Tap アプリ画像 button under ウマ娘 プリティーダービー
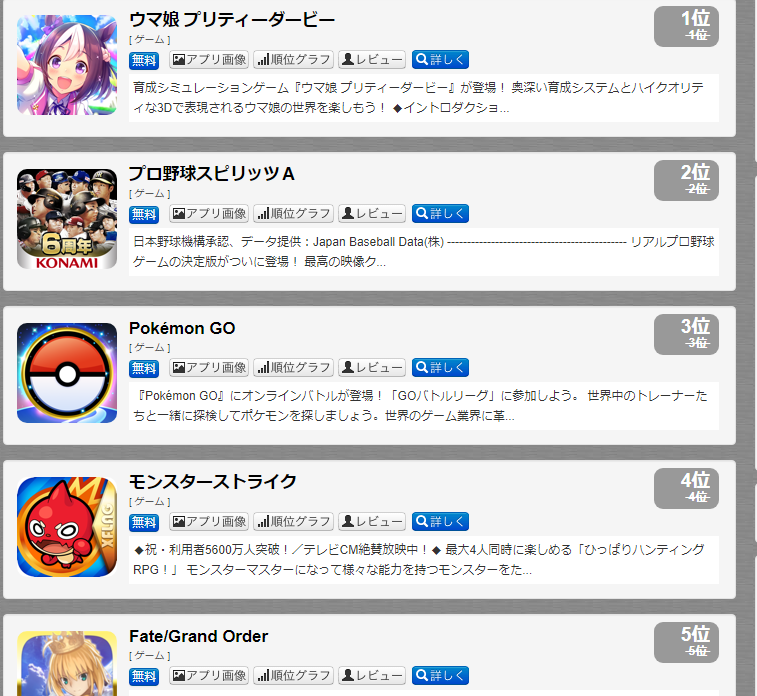The image size is (757, 696). coord(208,59)
